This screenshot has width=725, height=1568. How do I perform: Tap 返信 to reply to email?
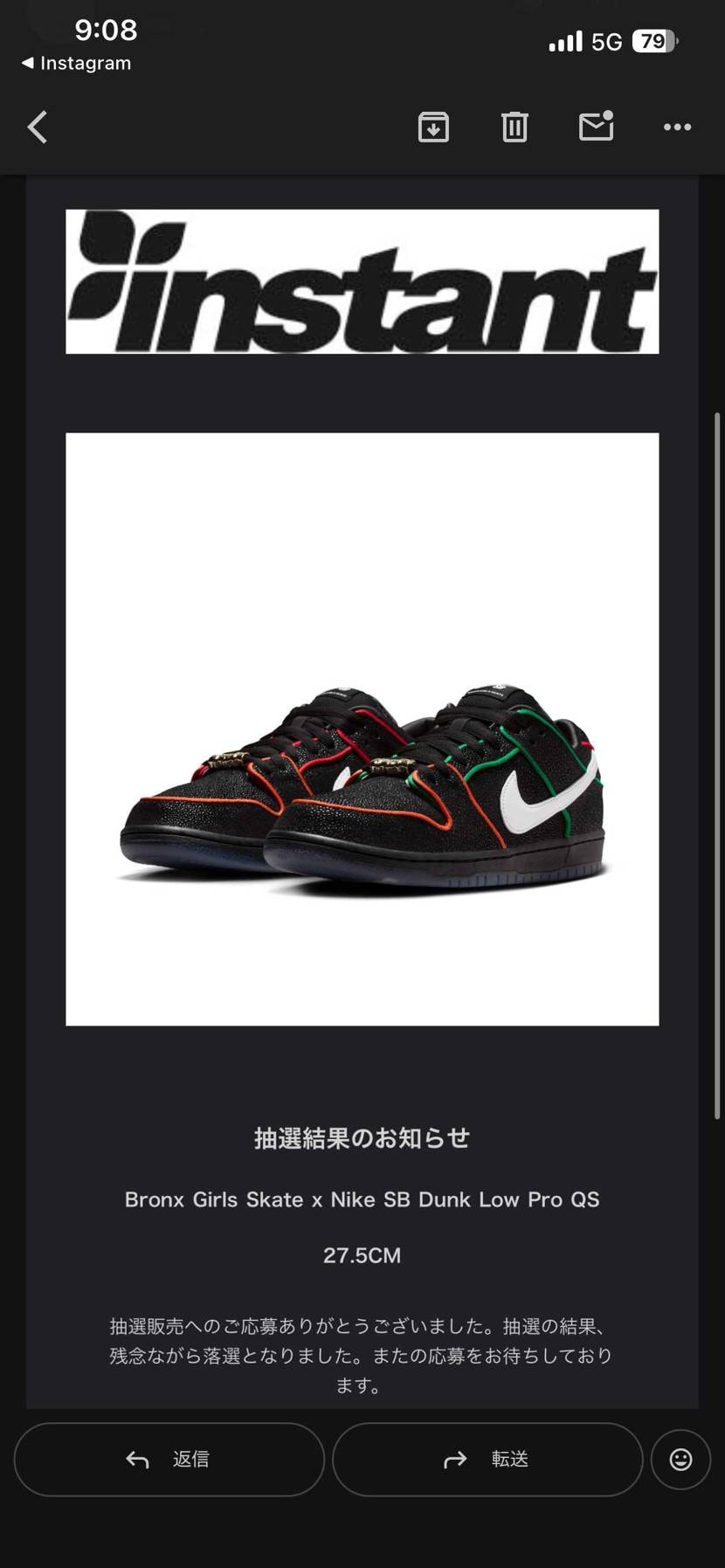[169, 1460]
